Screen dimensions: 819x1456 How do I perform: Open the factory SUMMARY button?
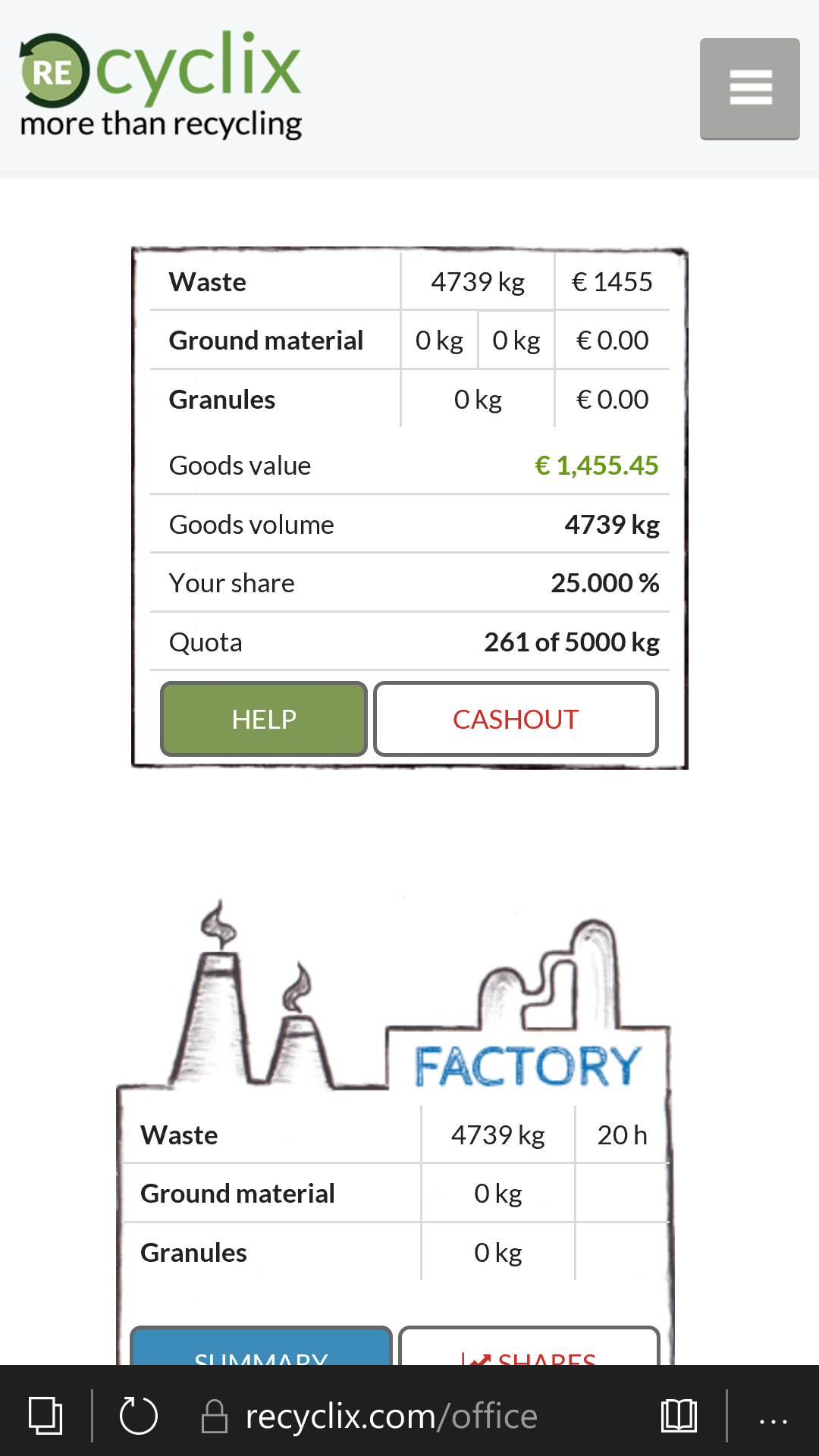tap(262, 1348)
